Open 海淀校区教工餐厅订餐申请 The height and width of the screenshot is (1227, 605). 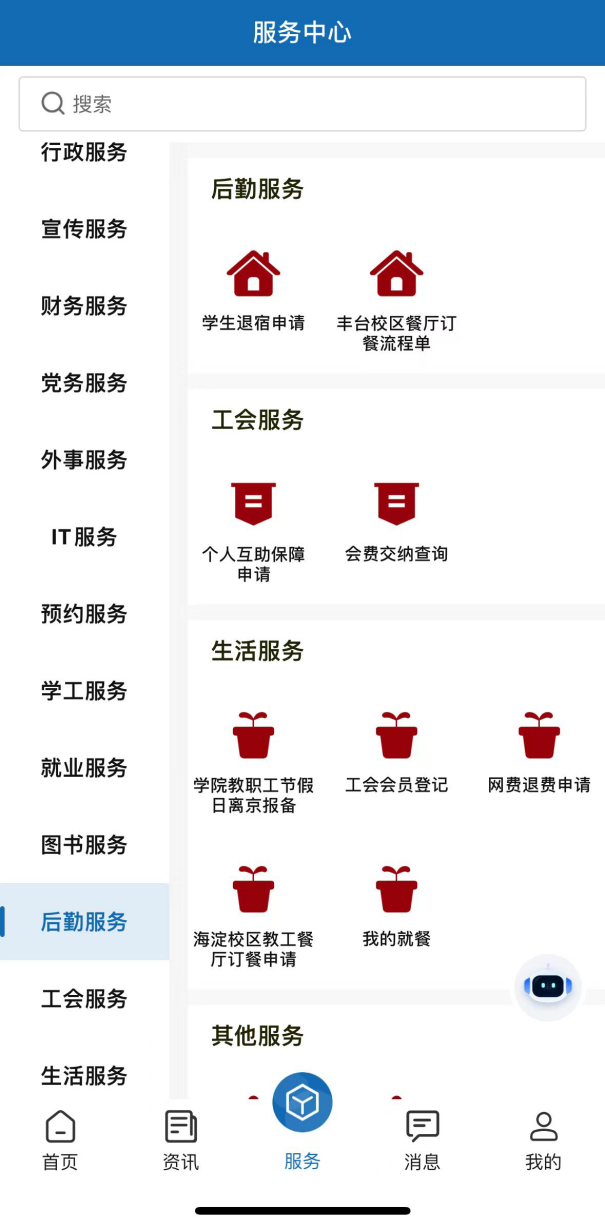(254, 916)
